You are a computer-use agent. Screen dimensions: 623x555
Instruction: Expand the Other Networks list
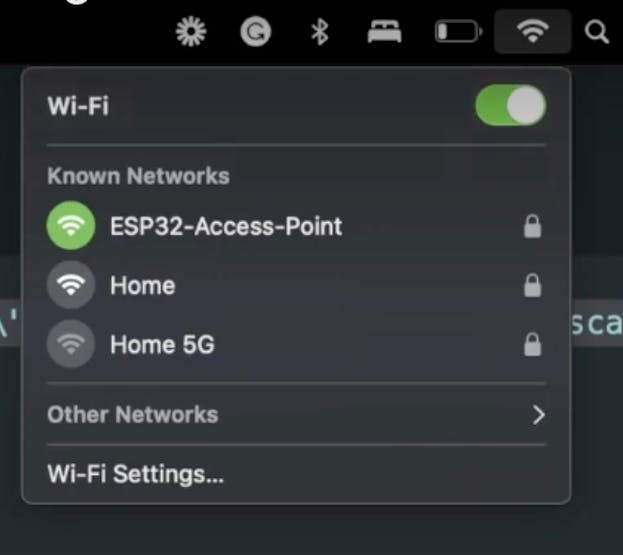tap(538, 414)
